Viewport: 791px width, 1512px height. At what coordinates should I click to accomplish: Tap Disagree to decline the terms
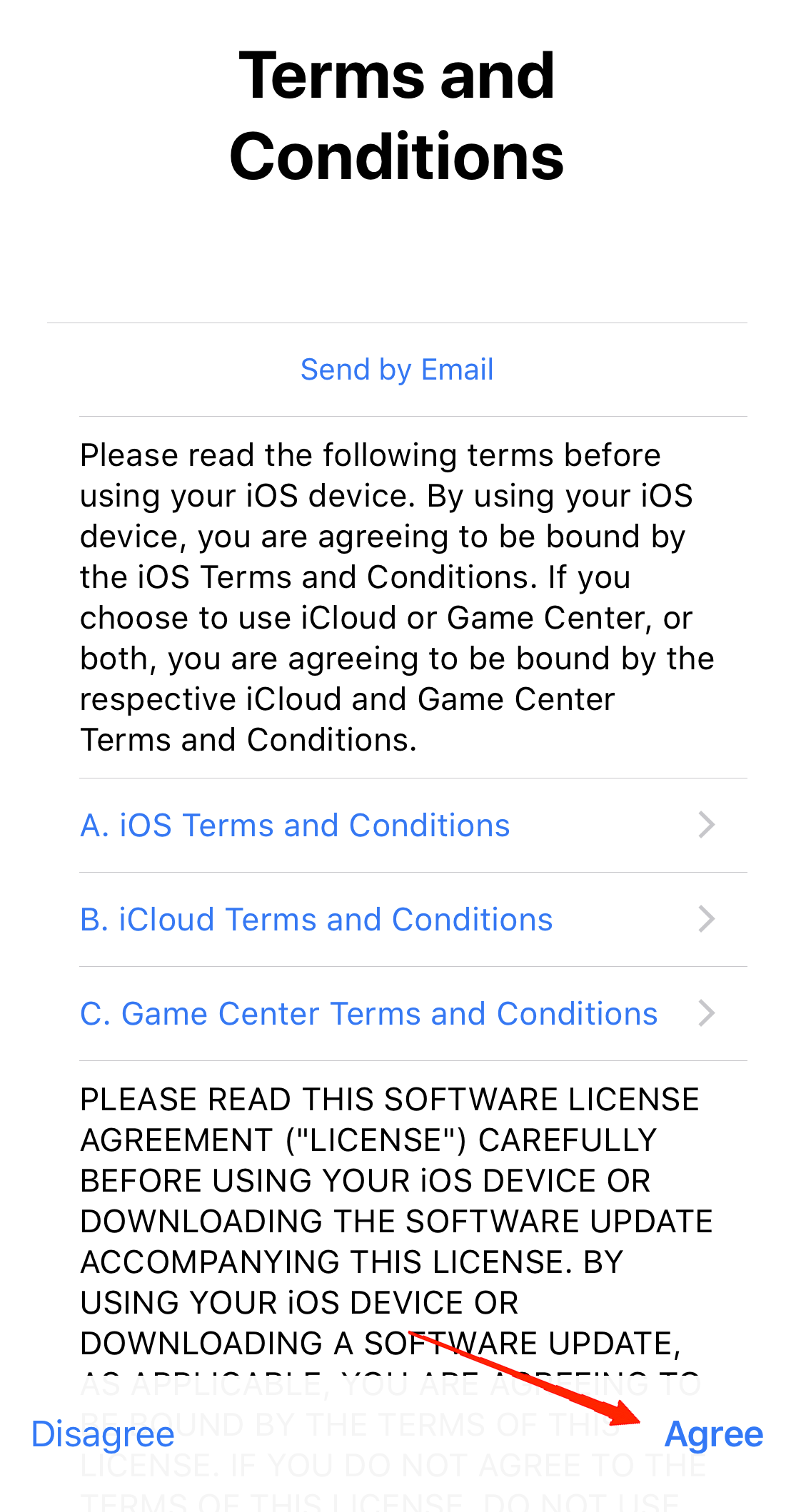tap(103, 1434)
